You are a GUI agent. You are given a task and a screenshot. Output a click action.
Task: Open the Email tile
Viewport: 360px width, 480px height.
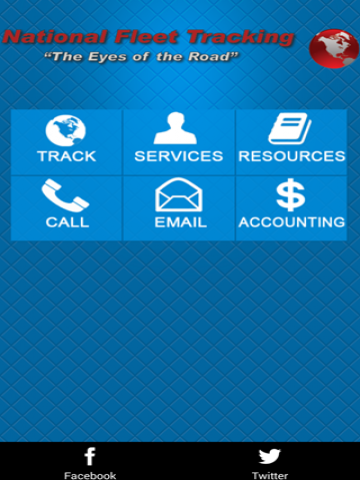pos(179,208)
